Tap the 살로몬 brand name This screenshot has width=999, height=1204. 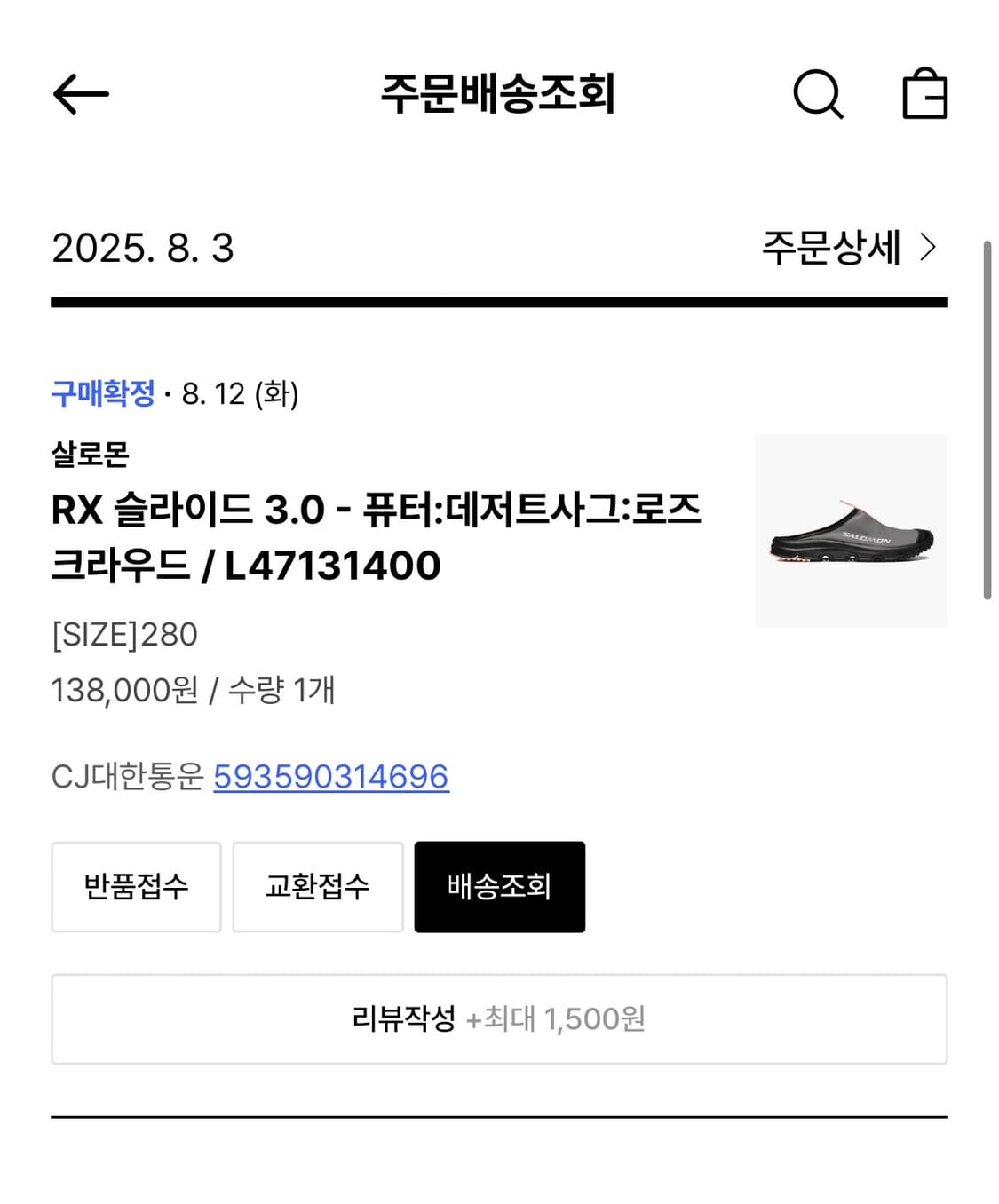pyautogui.click(x=91, y=455)
